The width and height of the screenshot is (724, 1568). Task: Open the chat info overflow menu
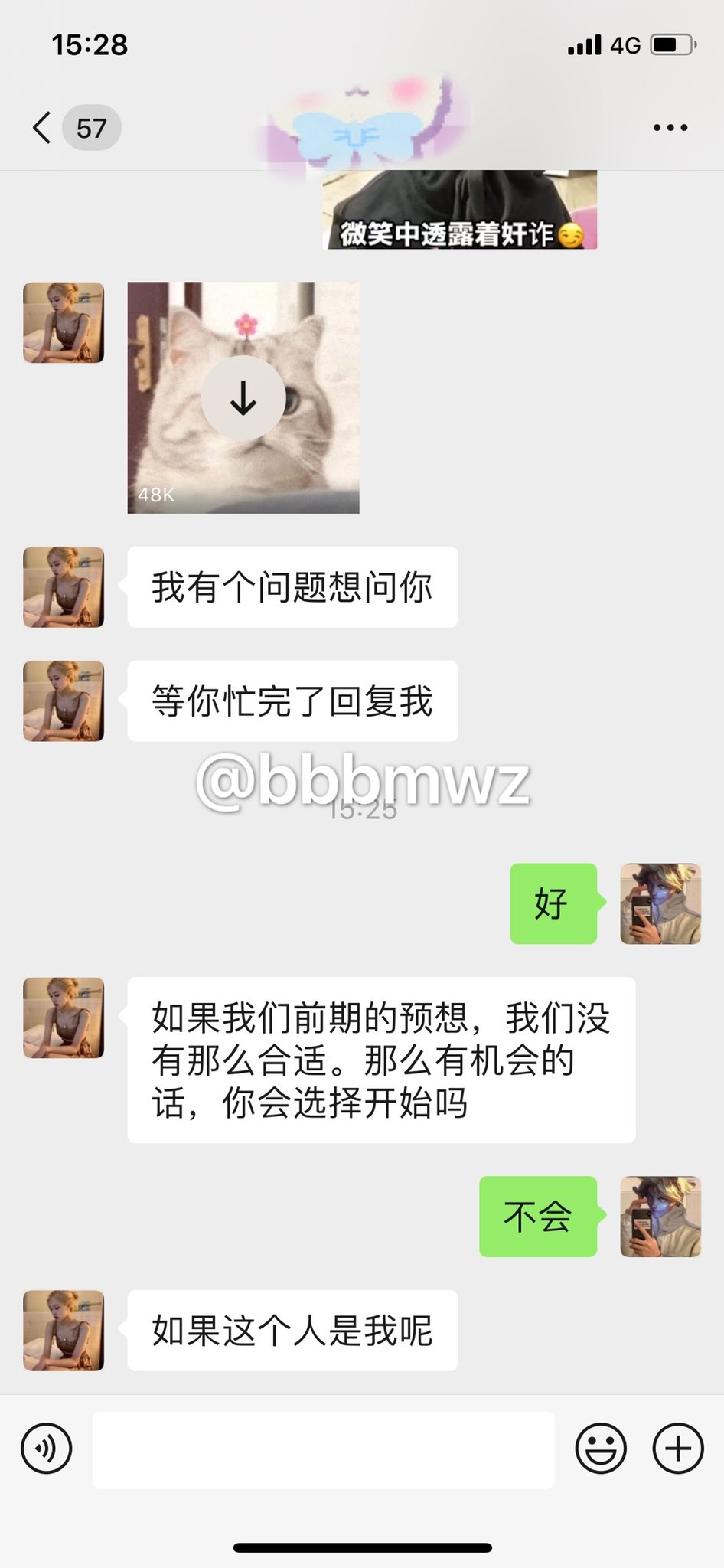point(670,128)
